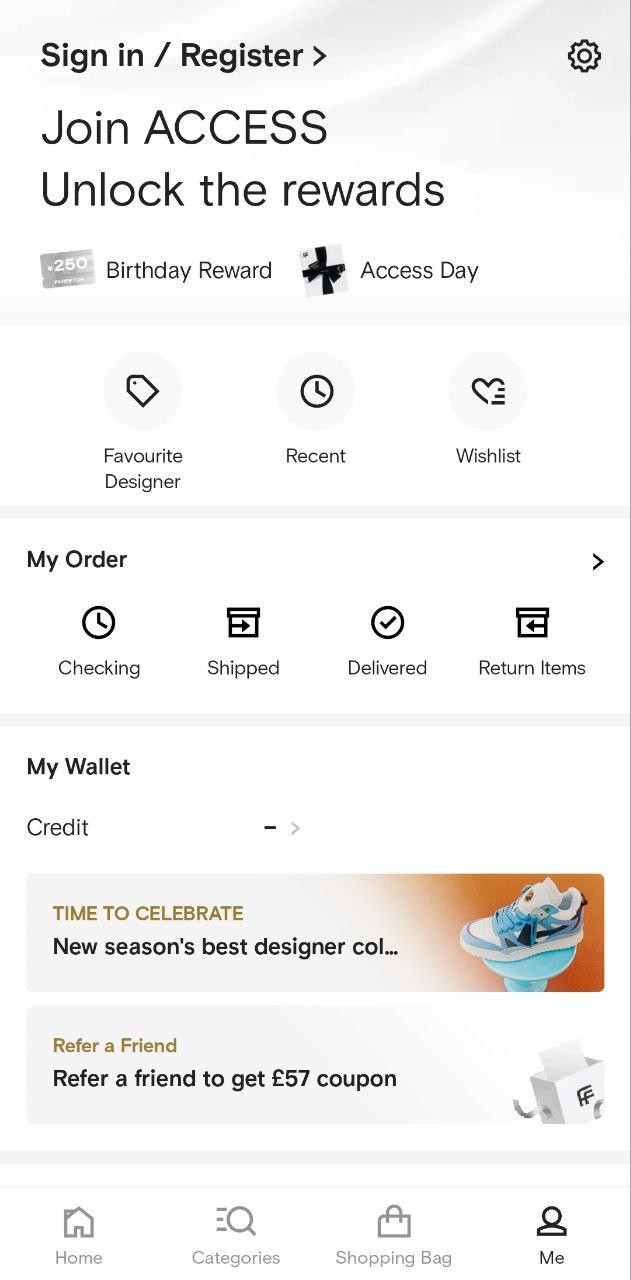Tap the Access Day reward
The width and height of the screenshot is (631, 1280).
point(390,270)
